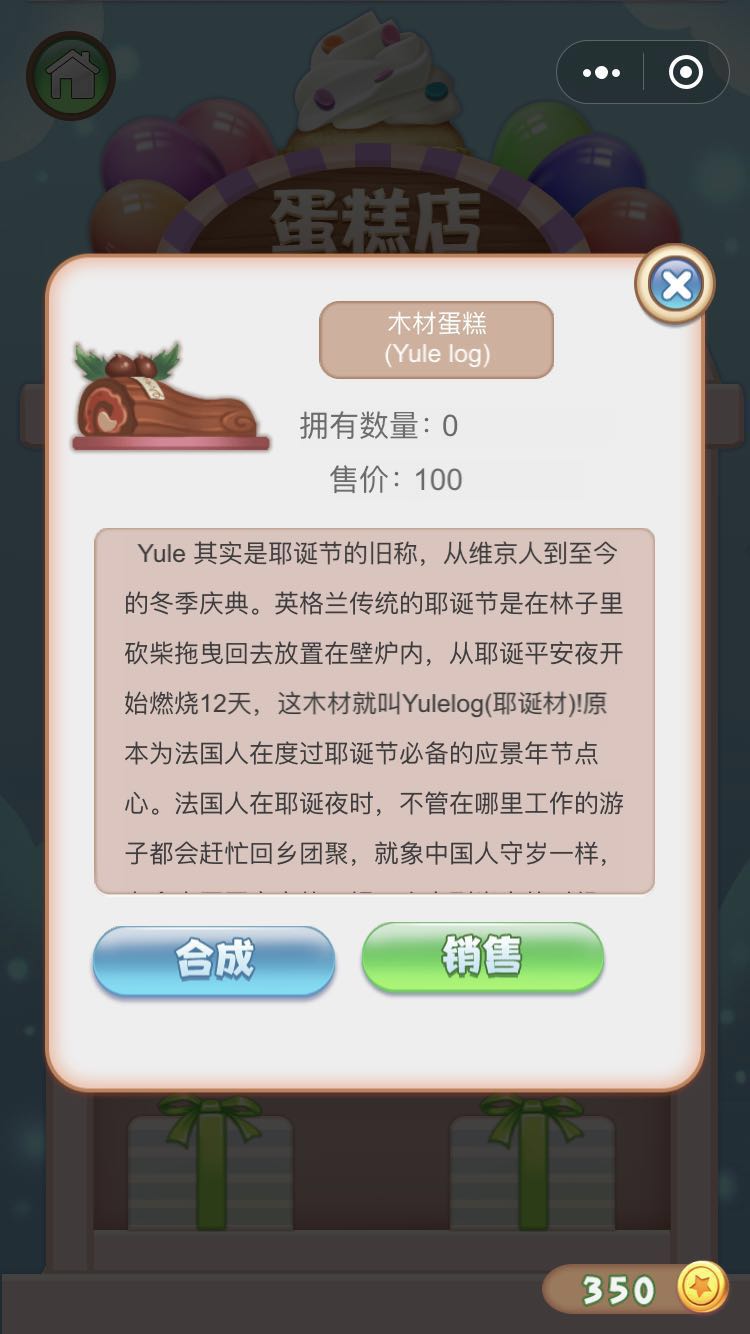Viewport: 750px width, 1334px height.
Task: Tap the 木材蛋糕 (Yule log) name label
Action: [x=436, y=339]
